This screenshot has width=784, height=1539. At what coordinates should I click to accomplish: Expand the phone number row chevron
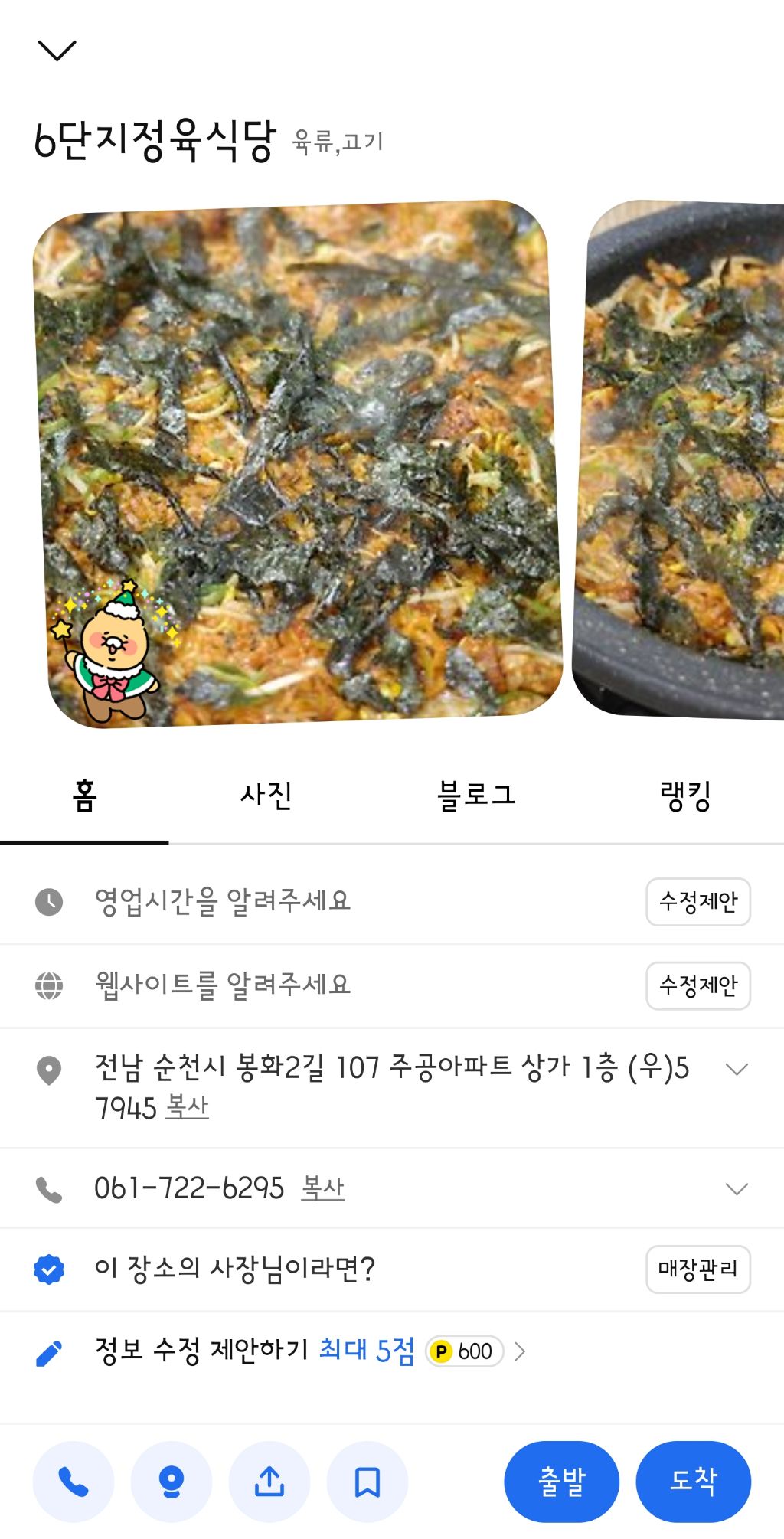tap(736, 1188)
